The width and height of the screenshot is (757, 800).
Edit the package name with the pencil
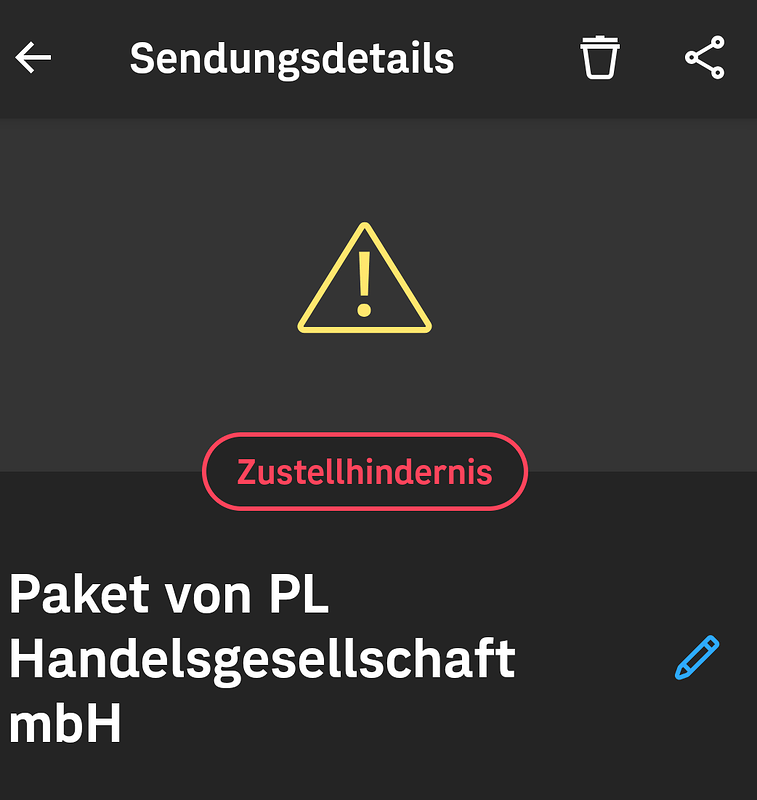pyautogui.click(x=697, y=658)
